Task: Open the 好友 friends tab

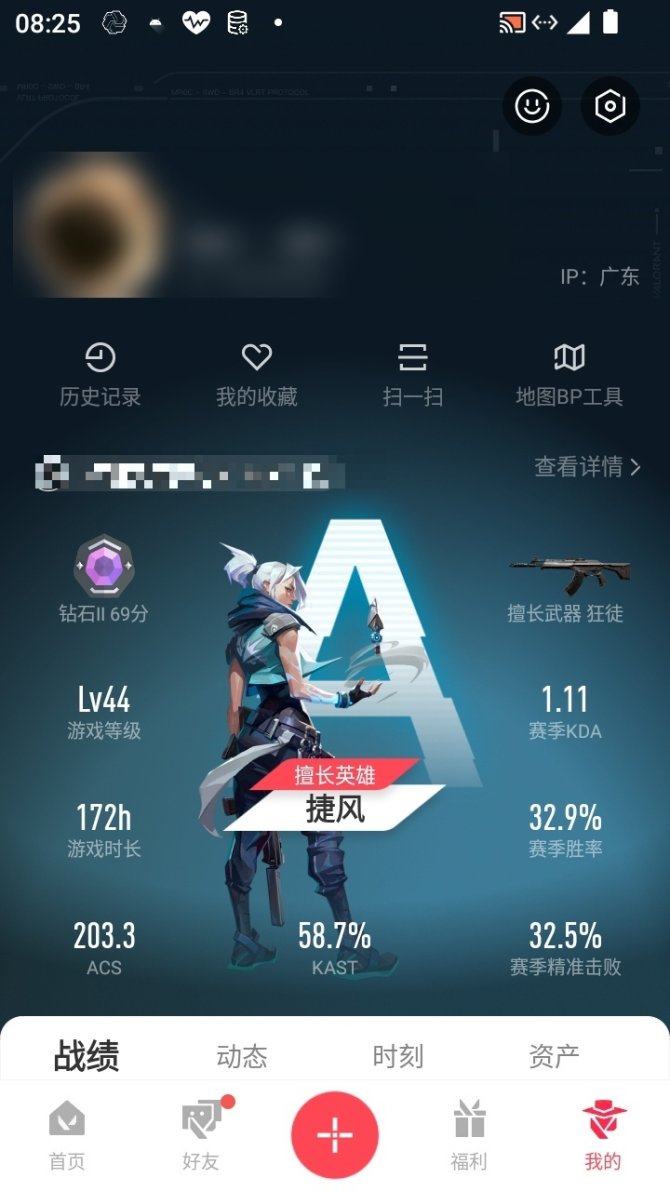Action: coord(201,1135)
